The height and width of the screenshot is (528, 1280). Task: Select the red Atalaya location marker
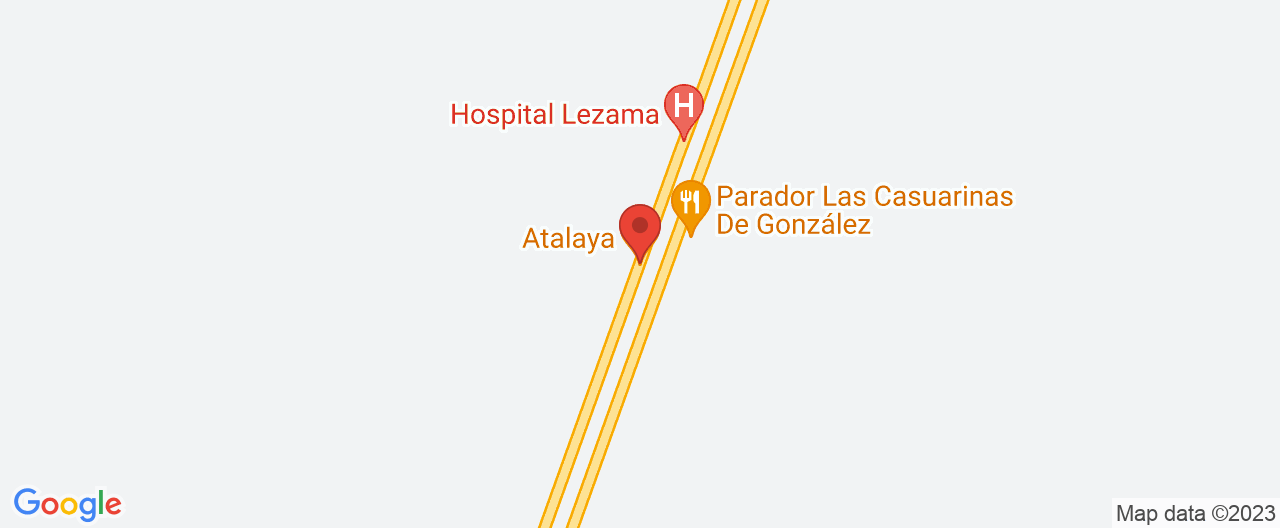640,229
